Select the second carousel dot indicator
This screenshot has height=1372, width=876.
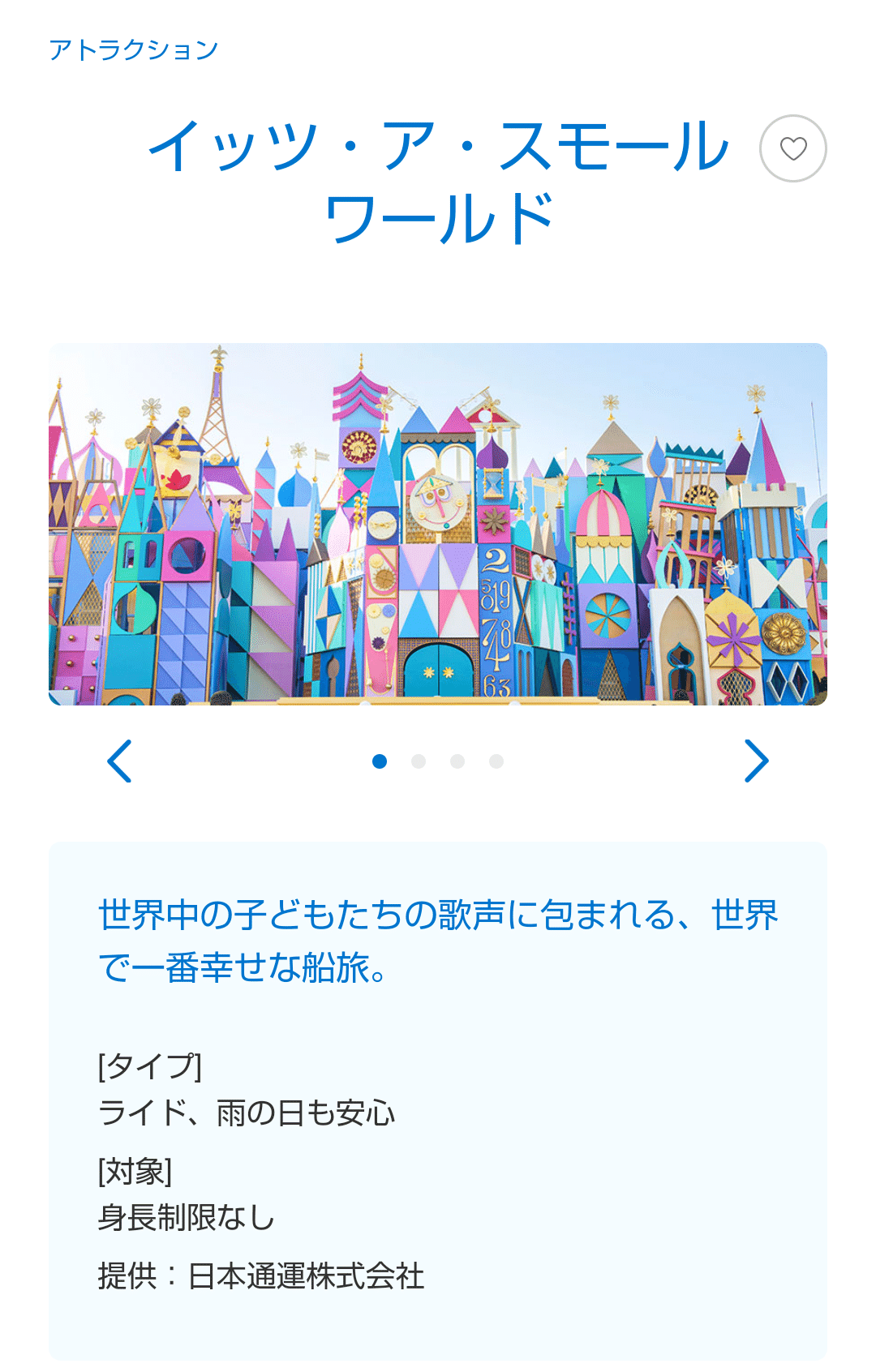click(419, 761)
